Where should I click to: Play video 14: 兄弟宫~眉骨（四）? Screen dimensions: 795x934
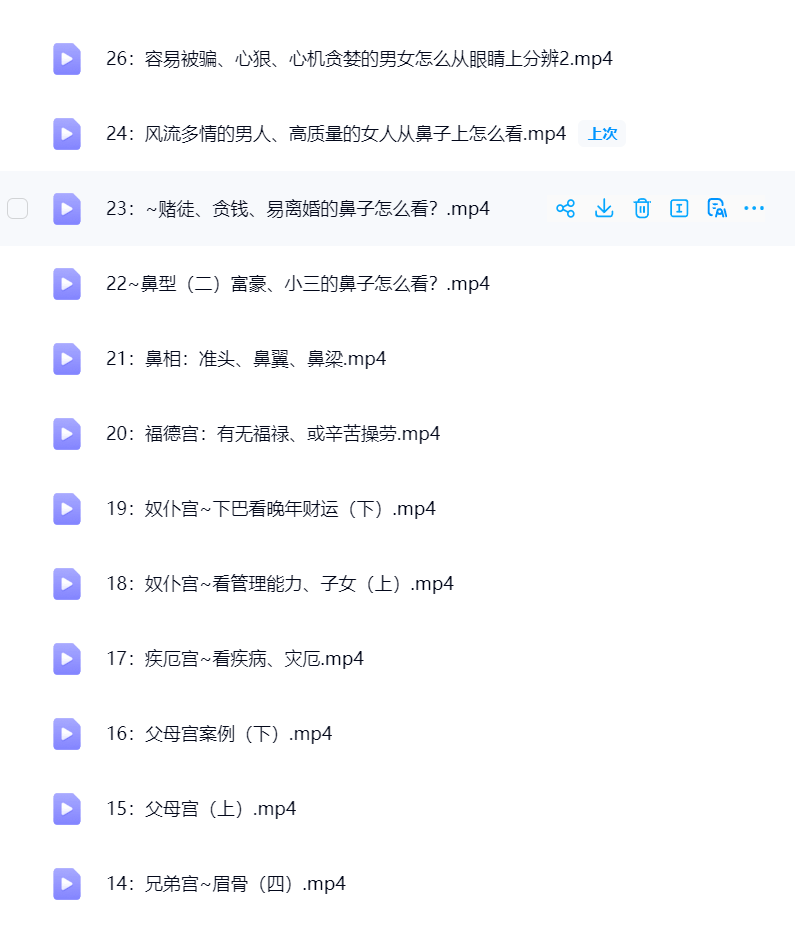pos(225,884)
